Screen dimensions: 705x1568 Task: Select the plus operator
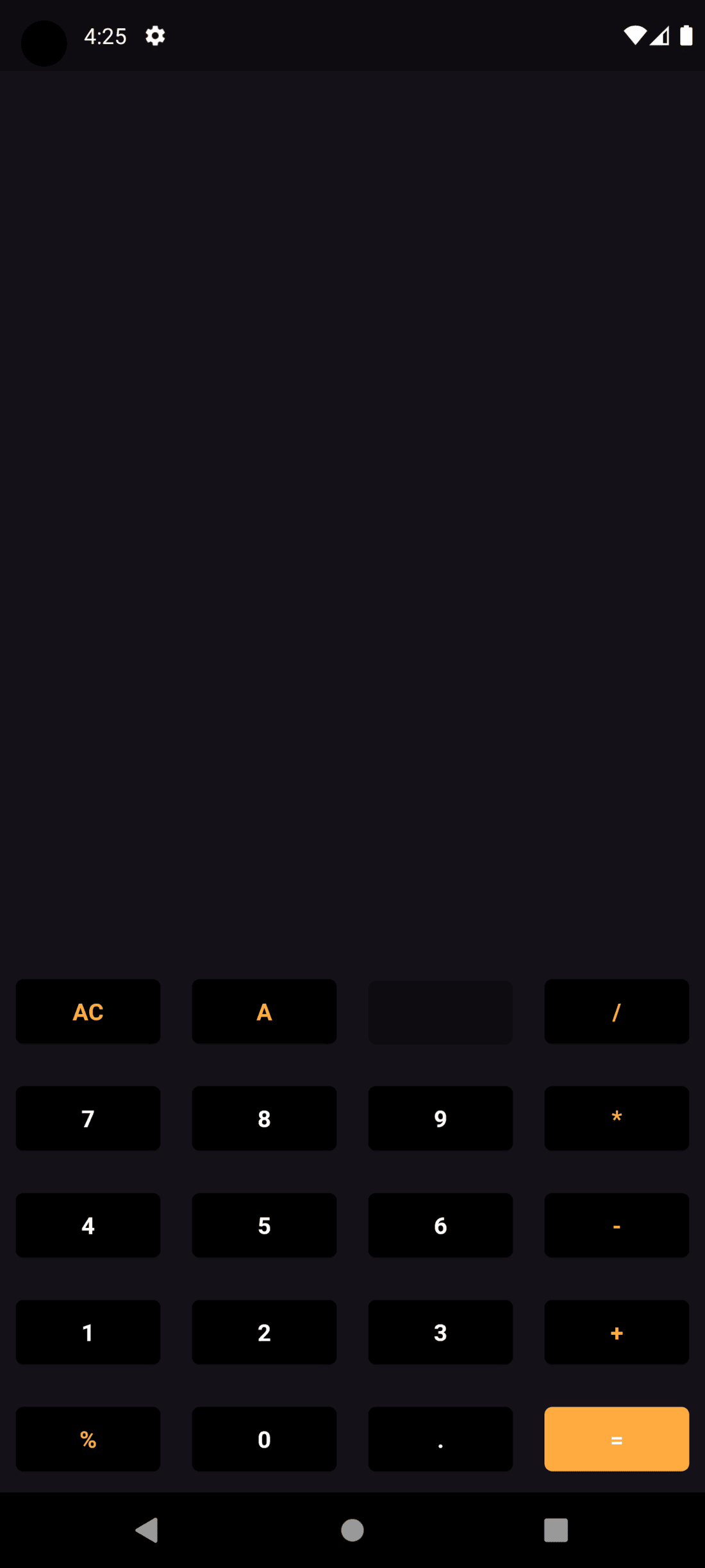coord(617,1332)
